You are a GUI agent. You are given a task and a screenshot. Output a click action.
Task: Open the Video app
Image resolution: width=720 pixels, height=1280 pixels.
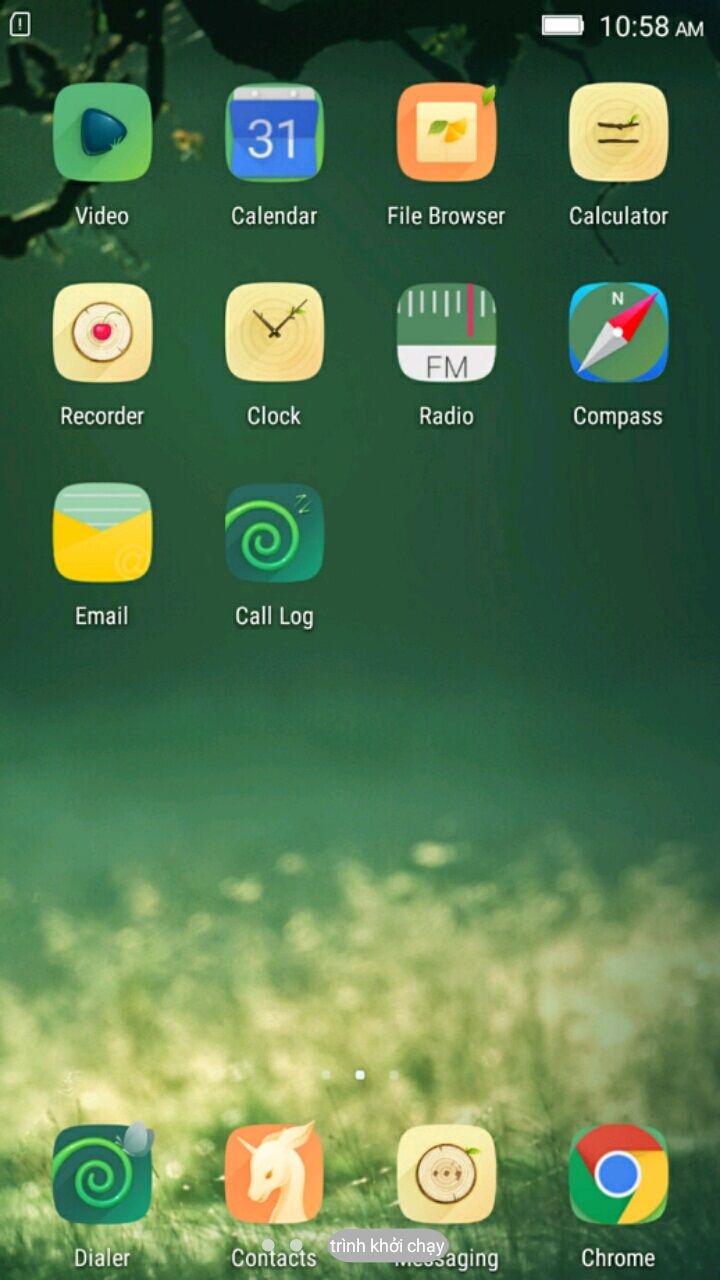tap(102, 133)
